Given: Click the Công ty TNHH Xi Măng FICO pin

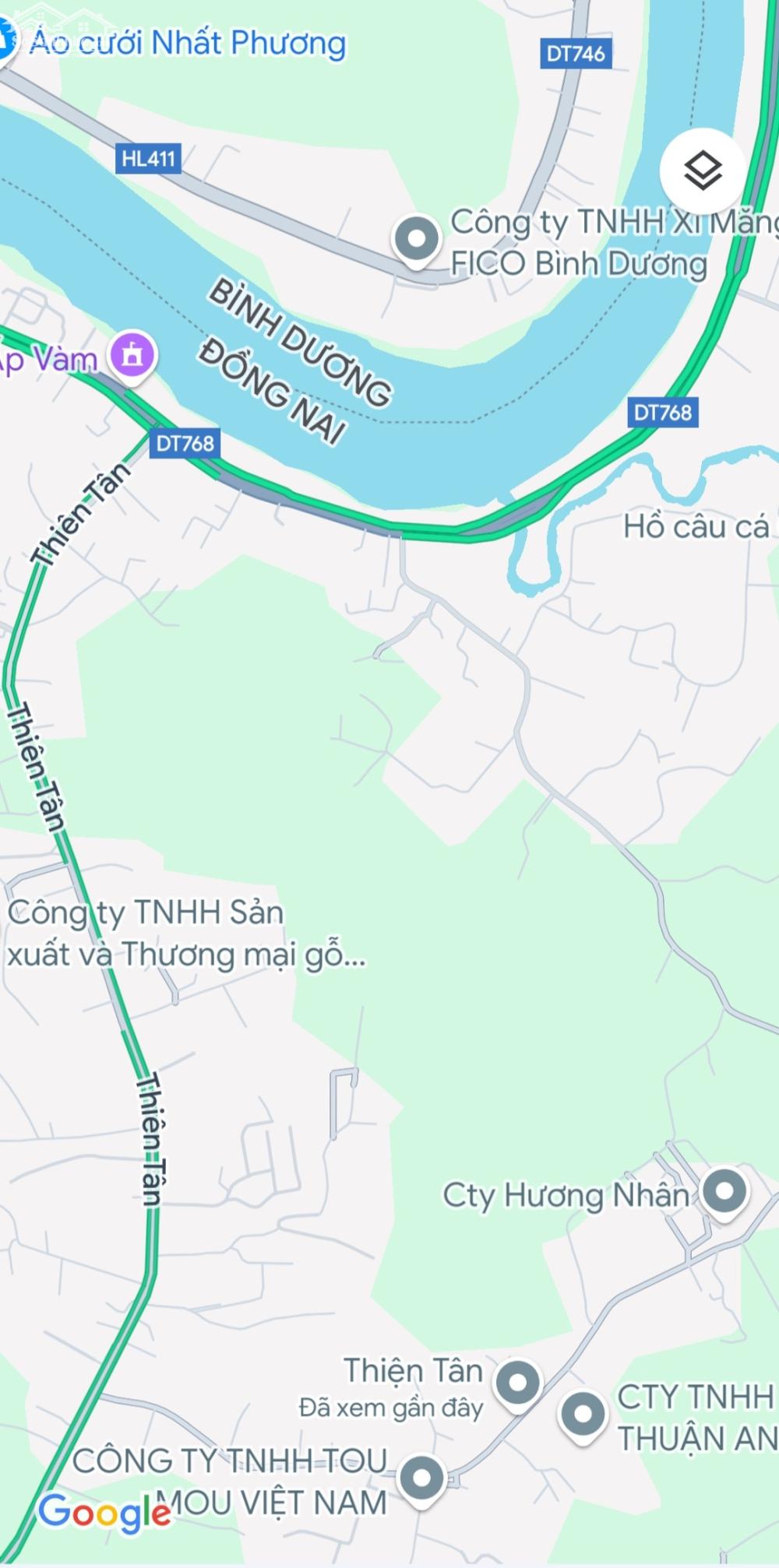Looking at the screenshot, I should (418, 236).
